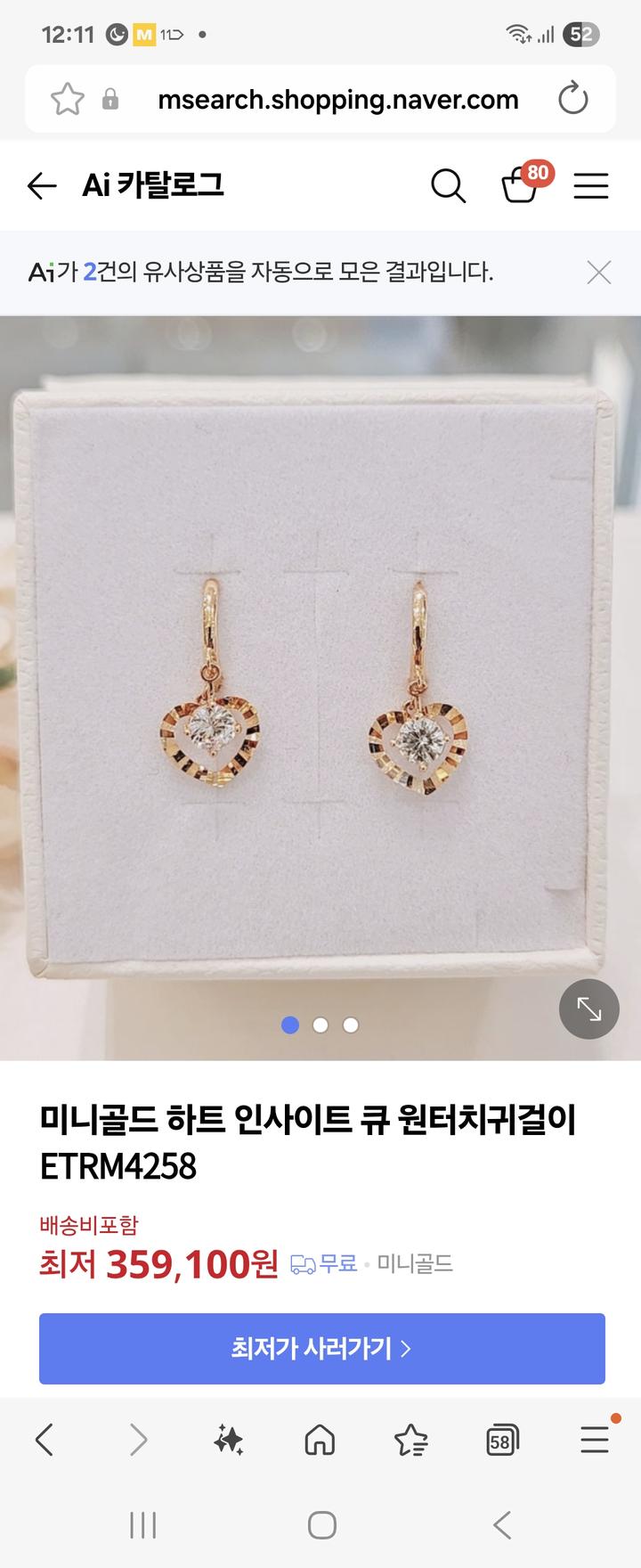Open the search magnifier icon
641x1568 pixels.
(448, 186)
